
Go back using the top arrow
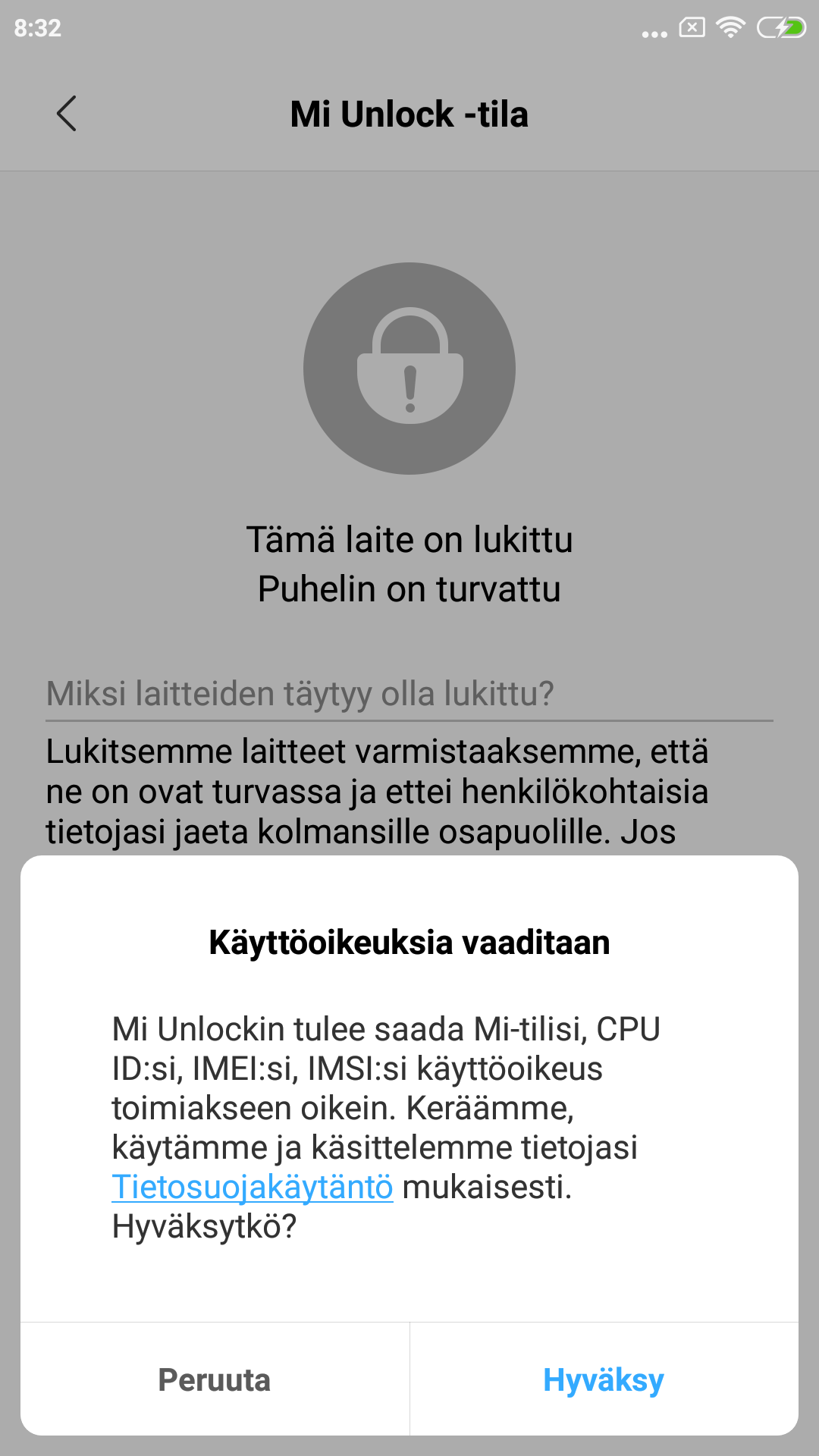coord(67,114)
